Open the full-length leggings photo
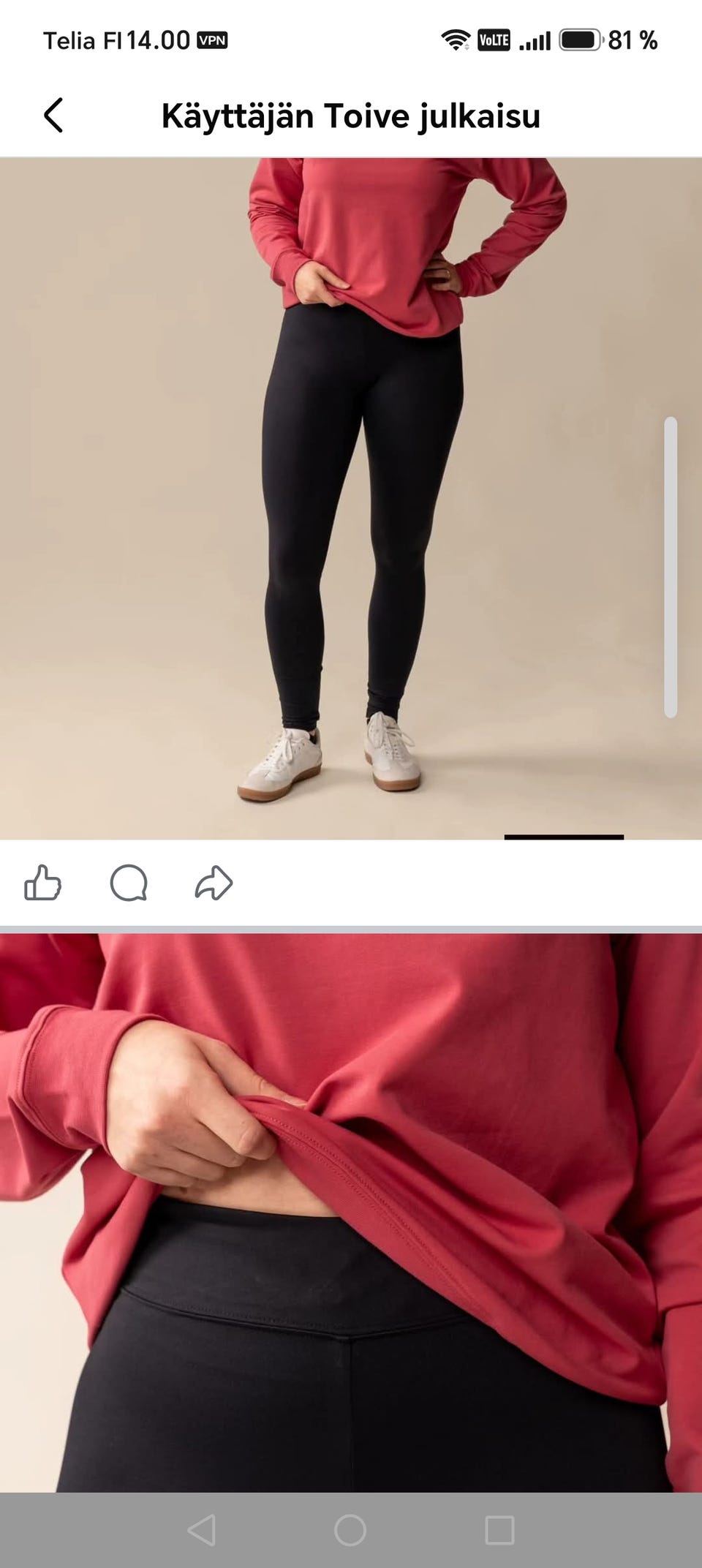 click(x=351, y=499)
